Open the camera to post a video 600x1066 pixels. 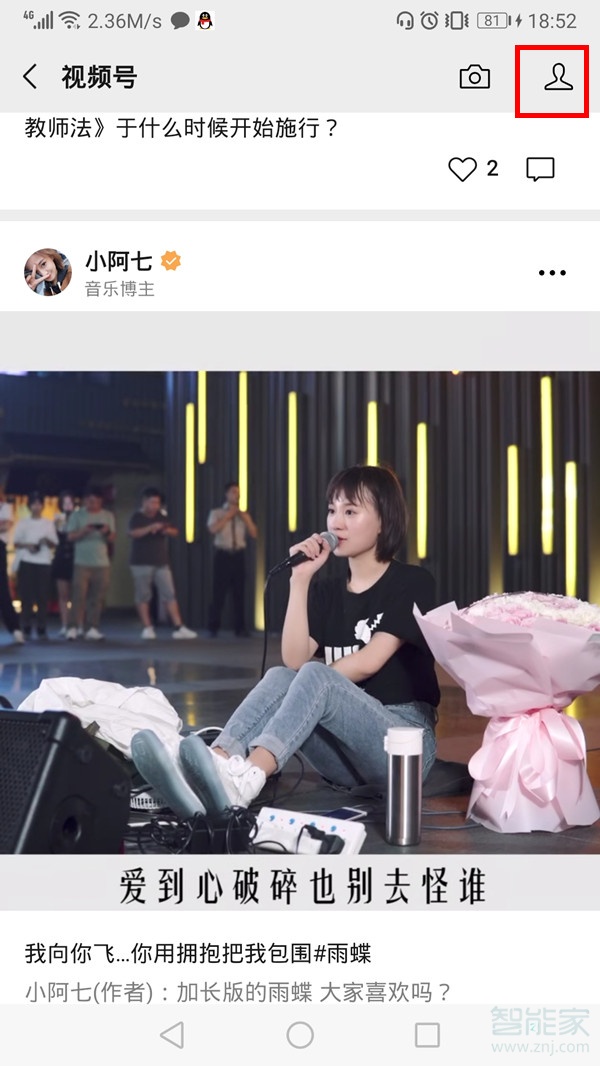click(x=475, y=77)
